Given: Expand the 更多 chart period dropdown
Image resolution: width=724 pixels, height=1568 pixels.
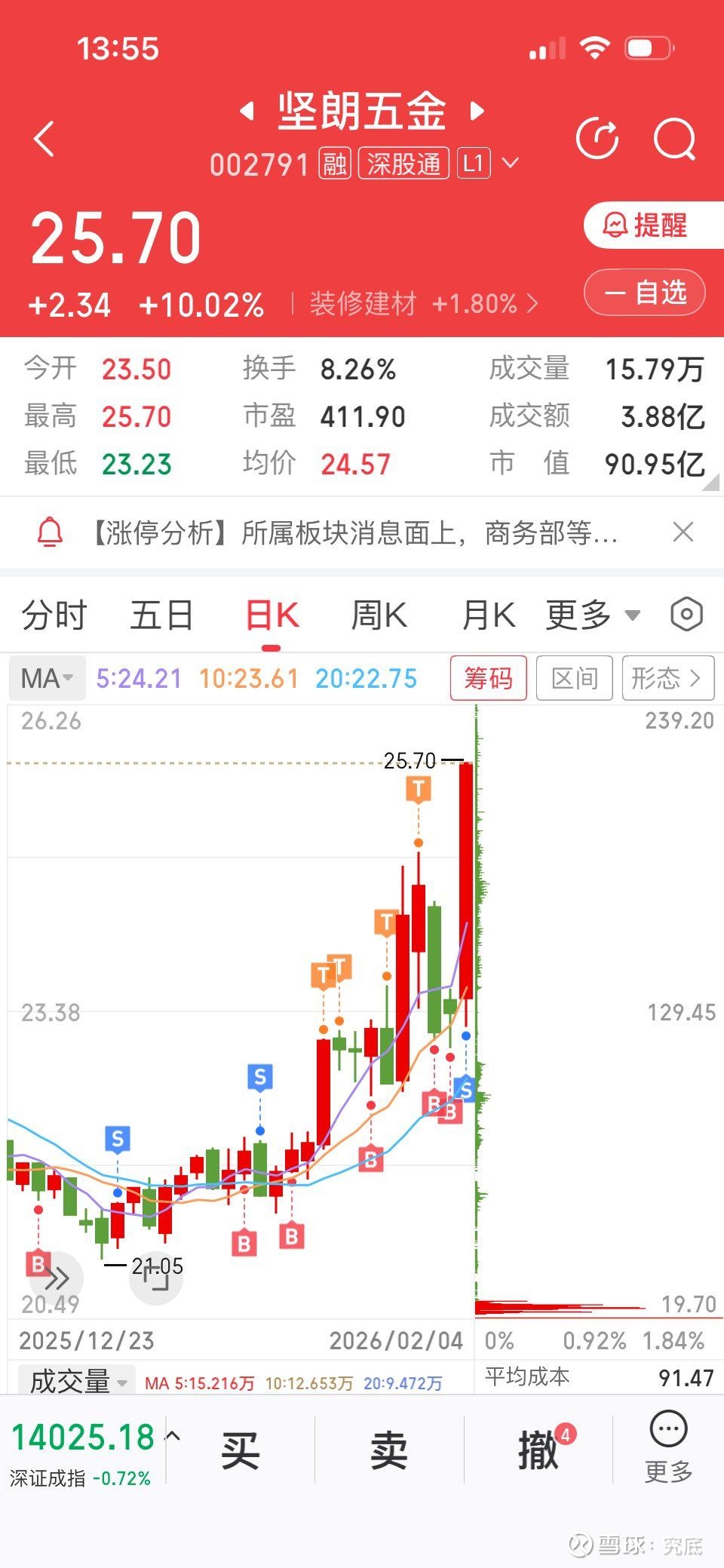Looking at the screenshot, I should 592,615.
